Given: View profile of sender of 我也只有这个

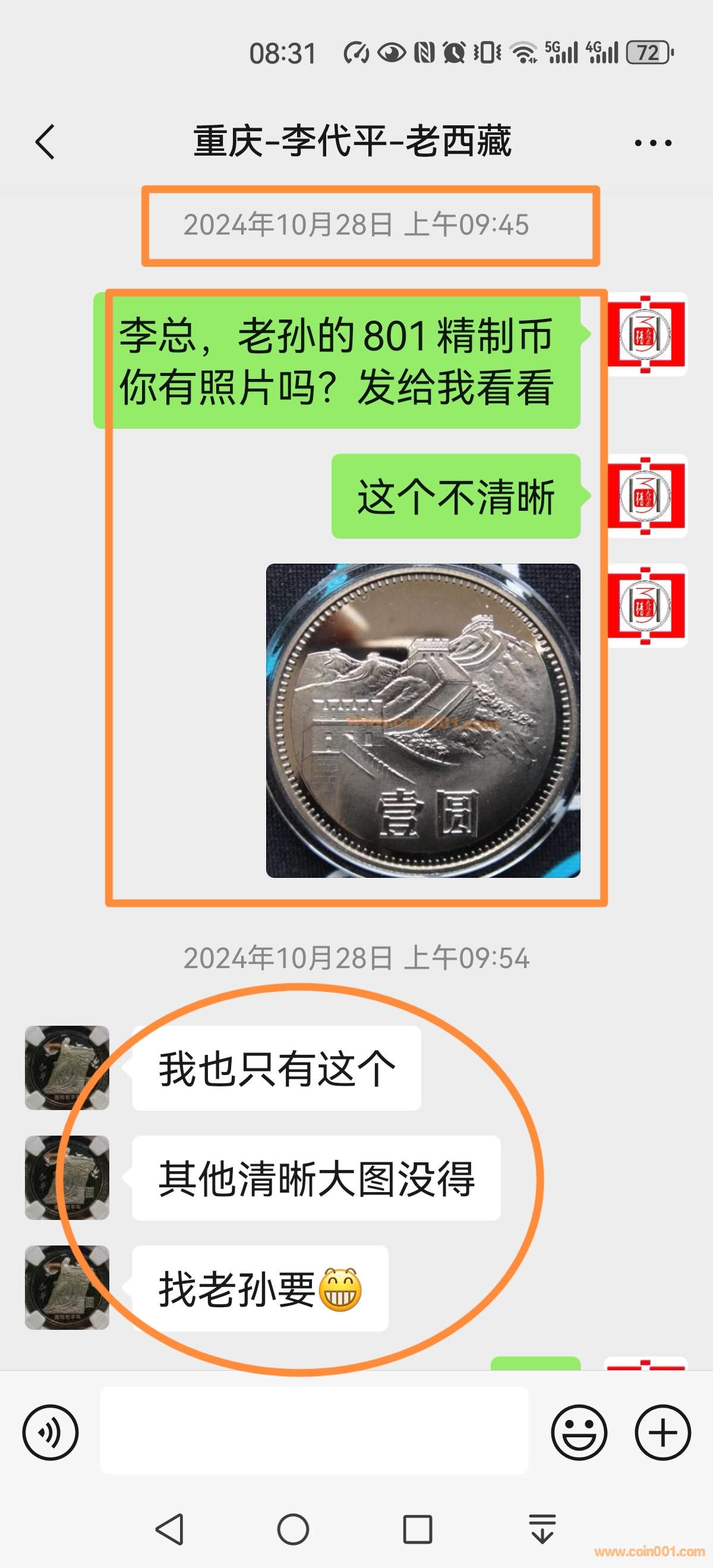Looking at the screenshot, I should point(67,1068).
